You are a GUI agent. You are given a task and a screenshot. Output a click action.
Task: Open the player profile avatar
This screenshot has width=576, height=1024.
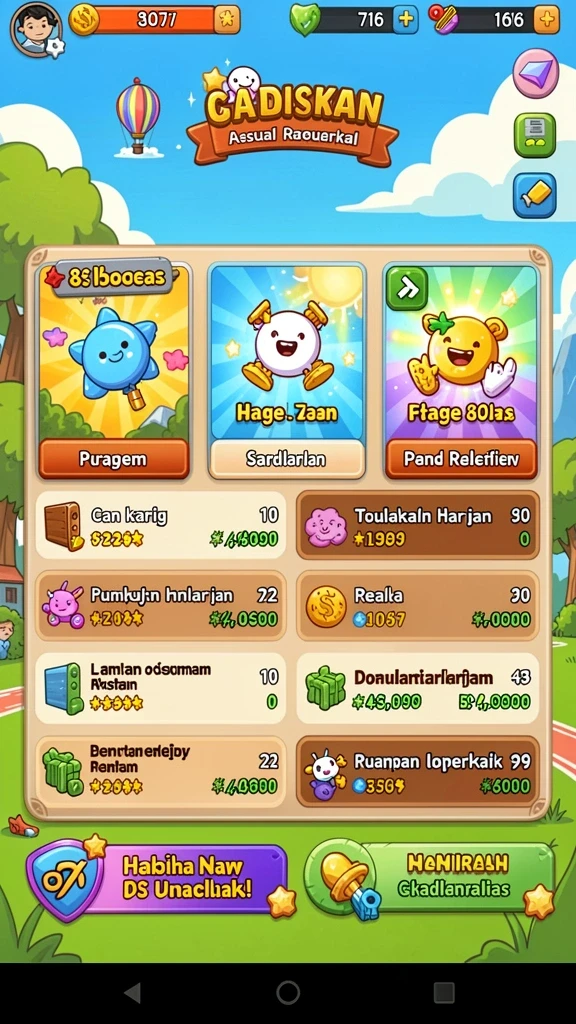36,28
